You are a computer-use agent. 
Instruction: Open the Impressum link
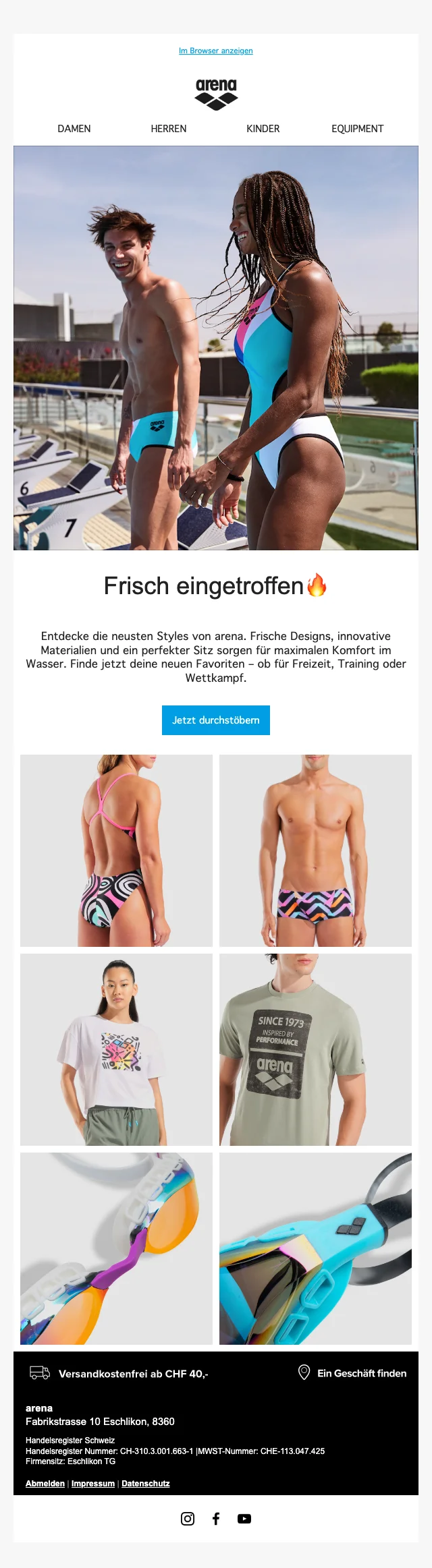pos(93,1483)
